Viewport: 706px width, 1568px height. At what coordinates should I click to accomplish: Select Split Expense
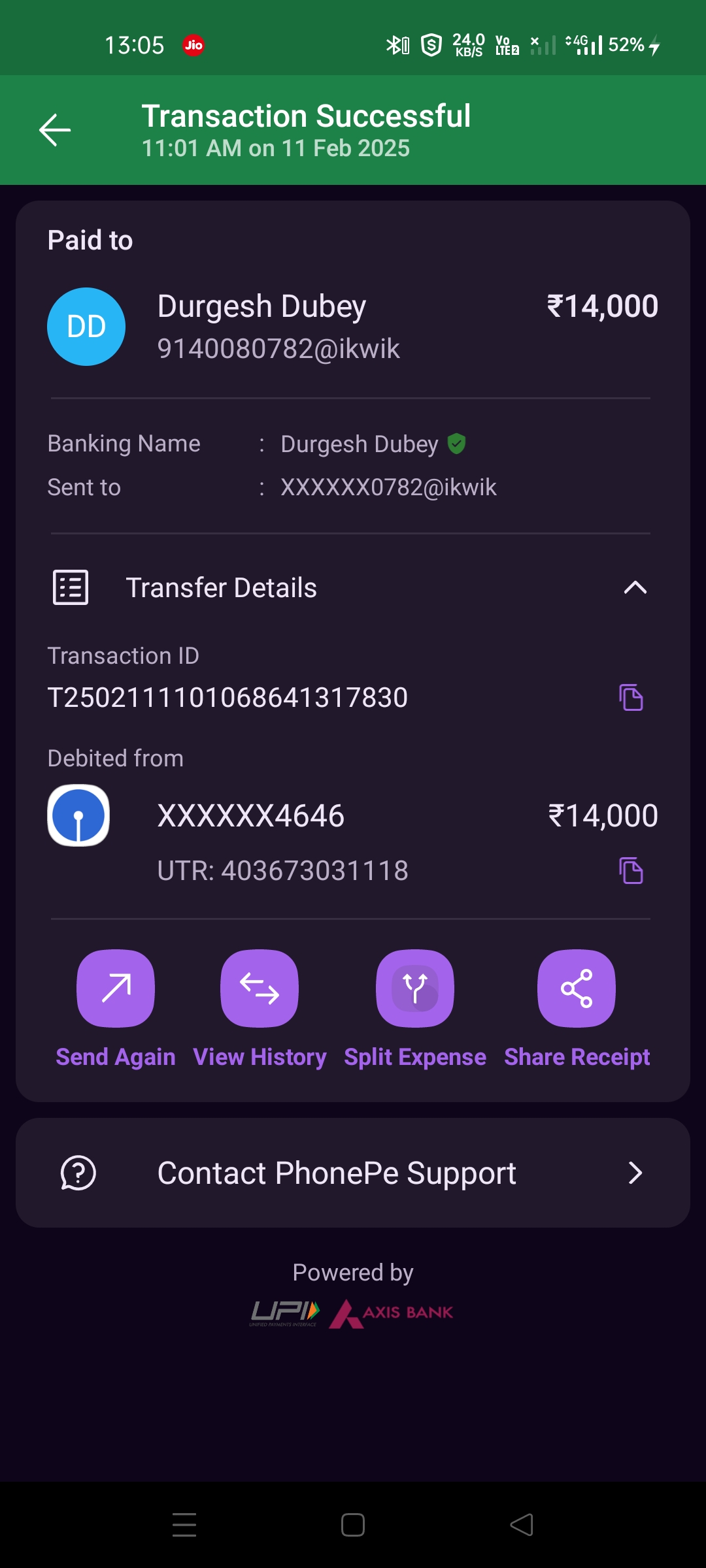[415, 988]
